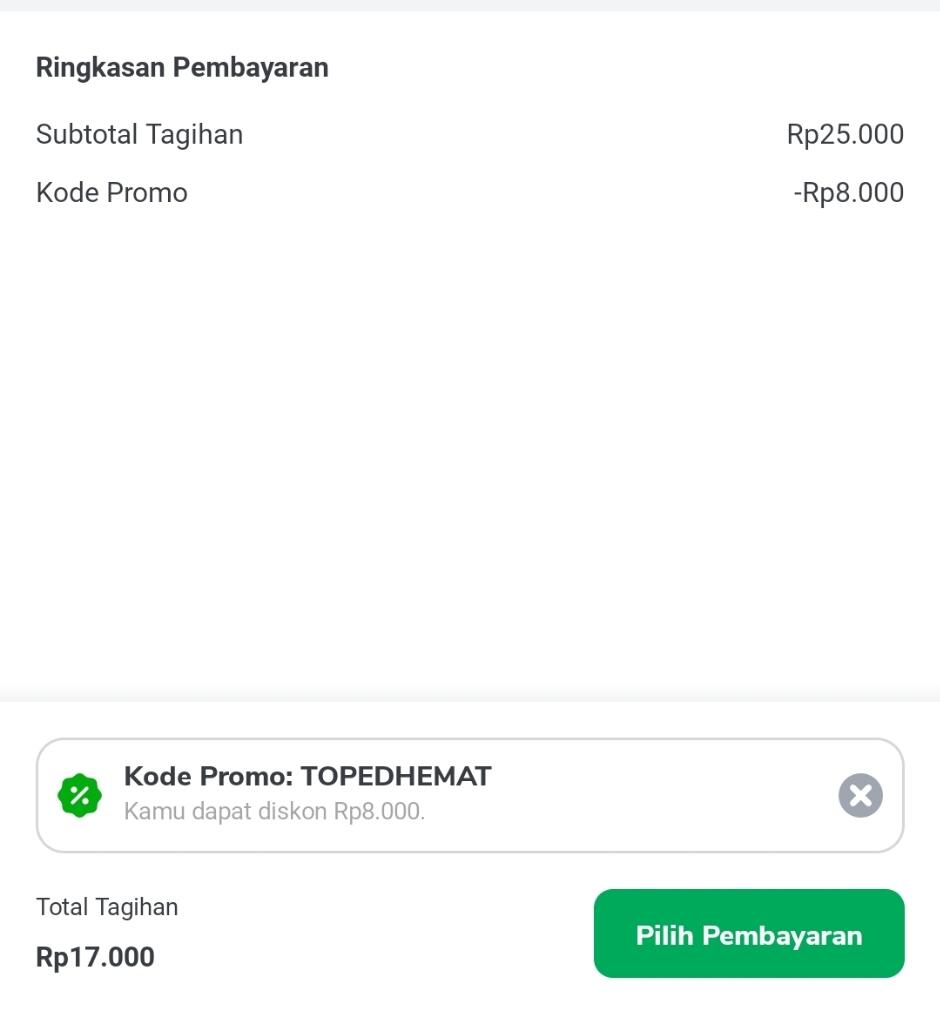This screenshot has width=940, height=1024.
Task: Tap the Rp25.000 subtotal amount
Action: click(x=844, y=134)
